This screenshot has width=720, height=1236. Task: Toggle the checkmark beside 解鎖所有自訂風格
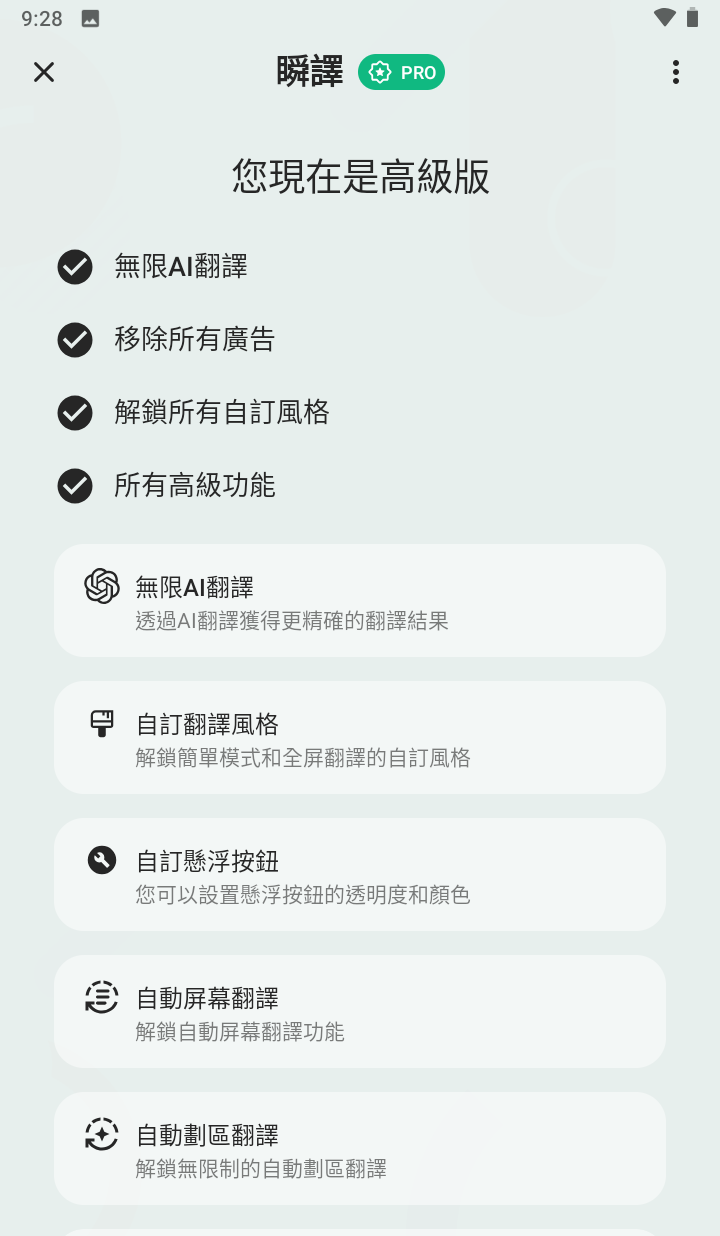tap(74, 412)
